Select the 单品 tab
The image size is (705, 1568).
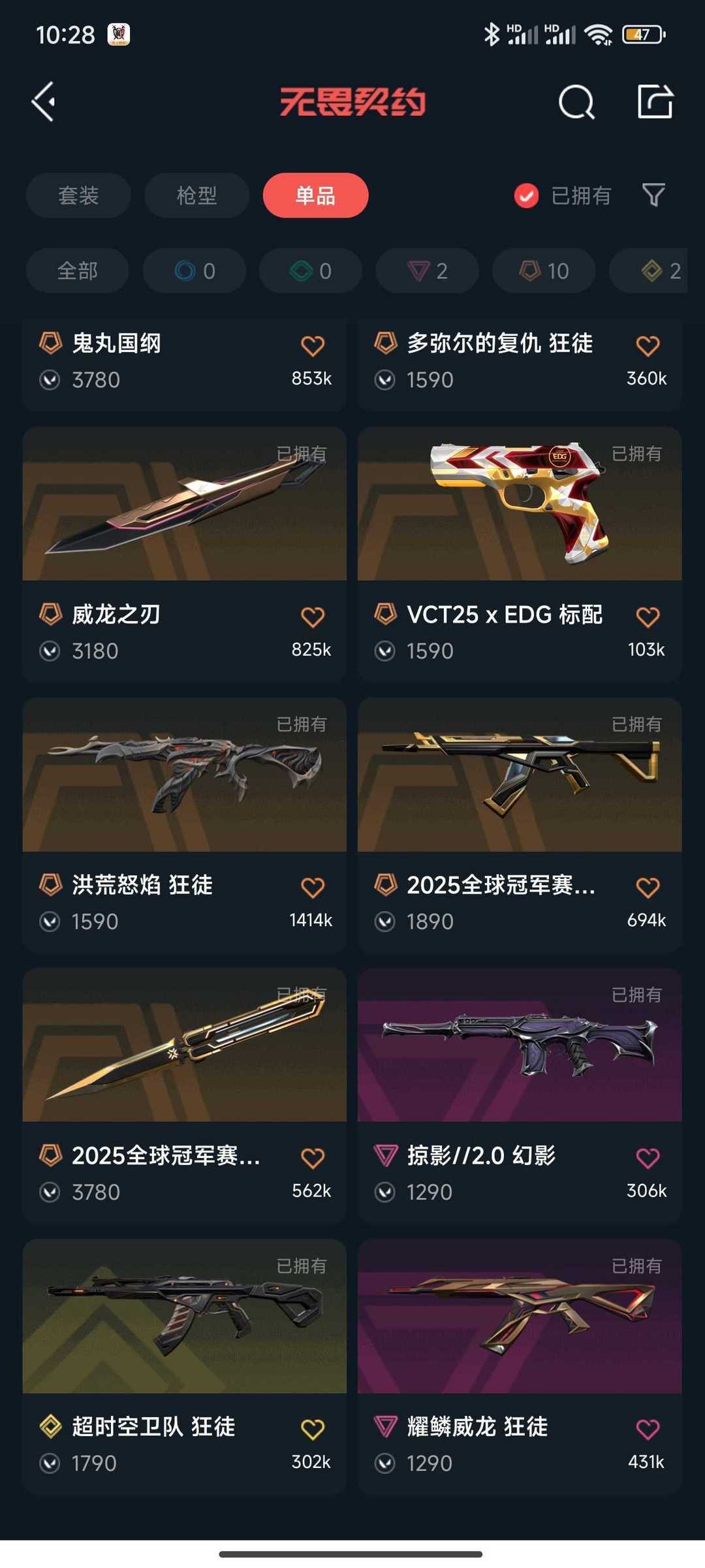(x=315, y=195)
